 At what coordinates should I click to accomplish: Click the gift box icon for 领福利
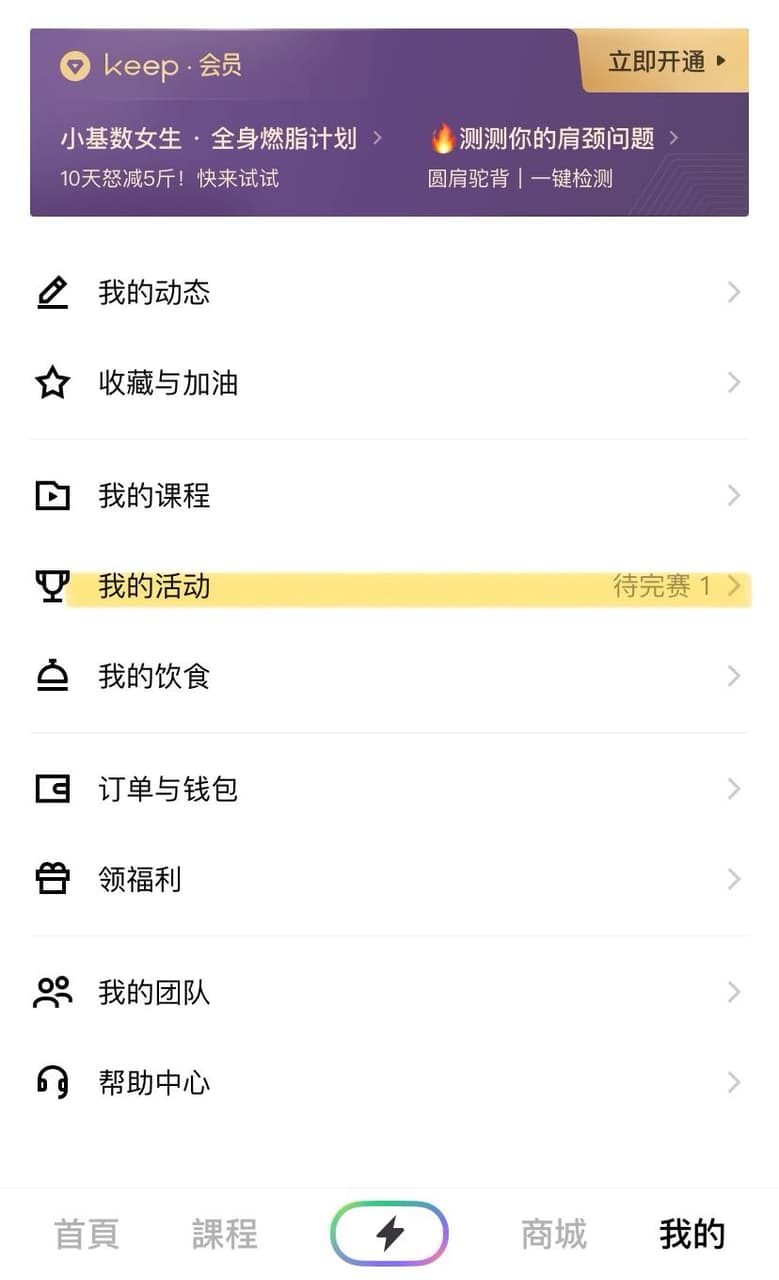53,879
